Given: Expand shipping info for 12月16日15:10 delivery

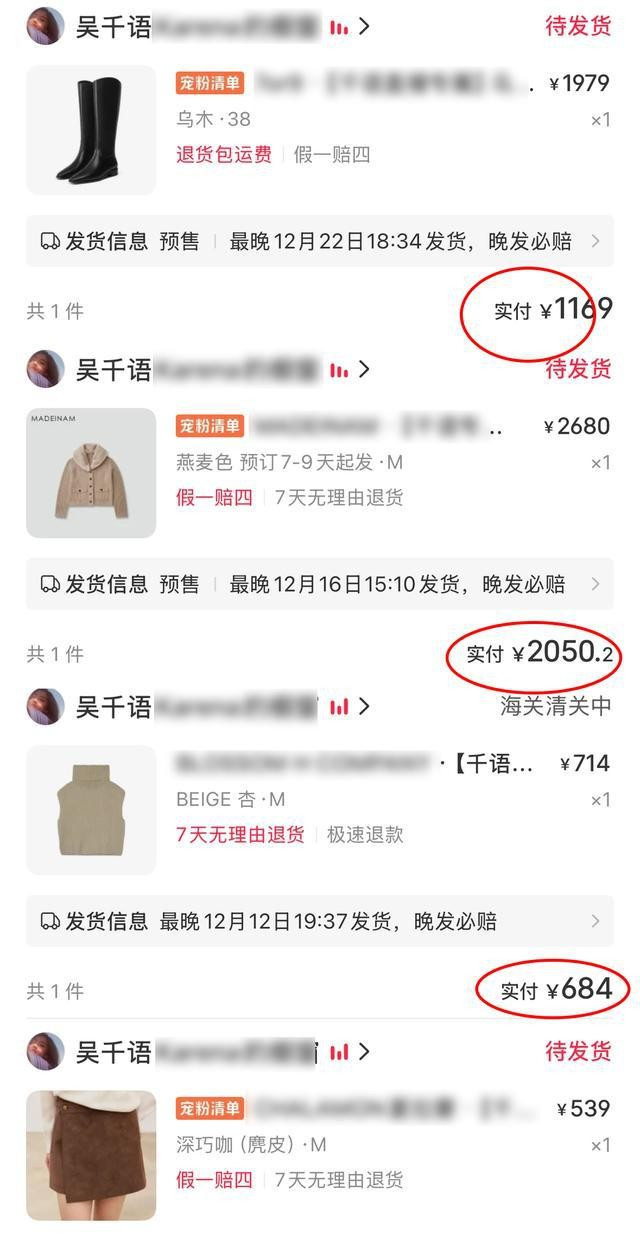Looking at the screenshot, I should (320, 584).
